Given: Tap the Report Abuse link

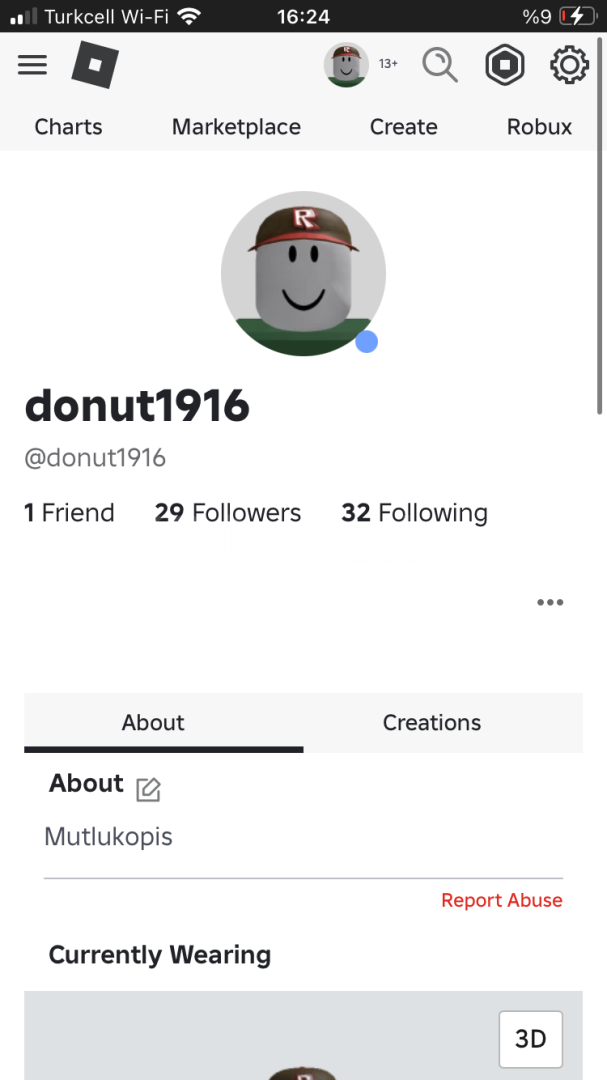Looking at the screenshot, I should click(501, 901).
